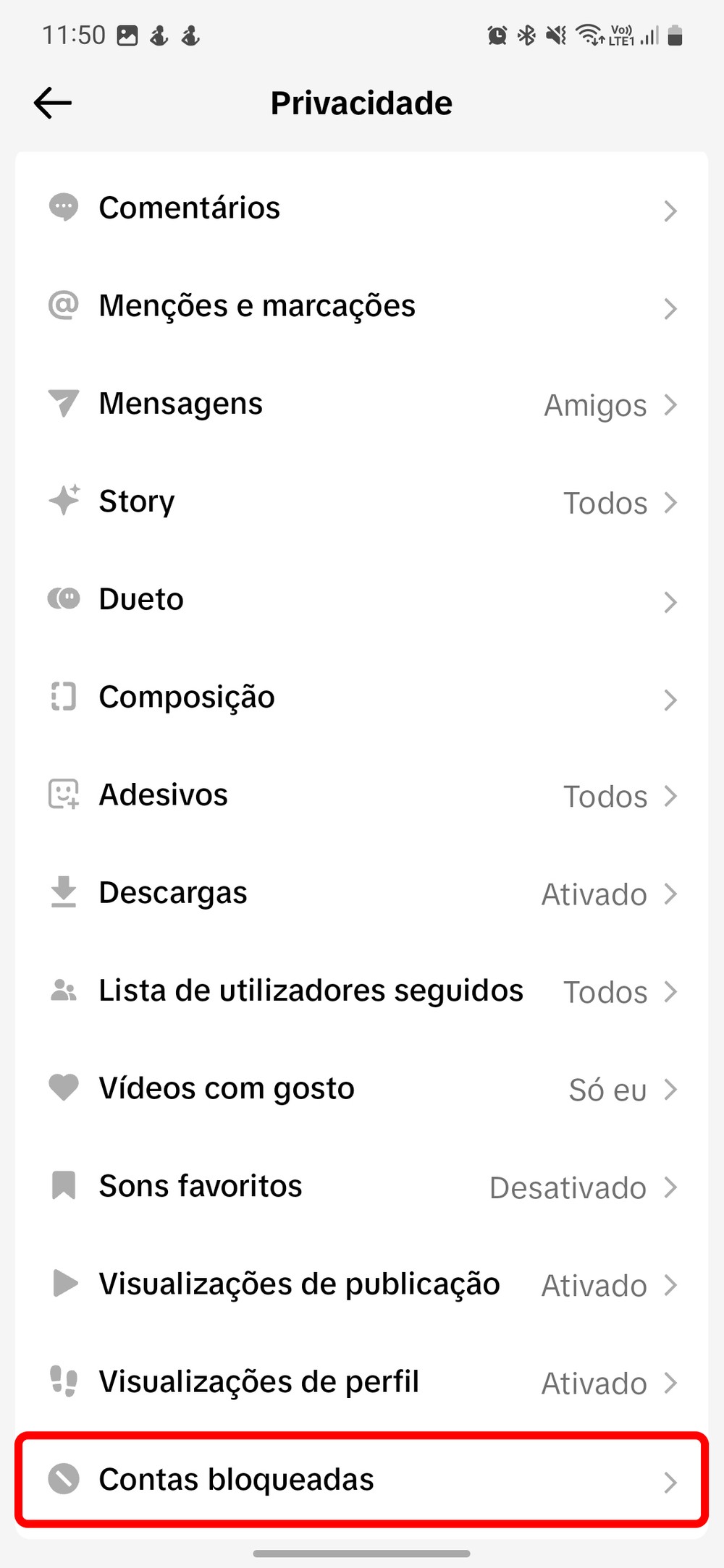Viewport: 724px width, 1568px height.
Task: Open the Descargas setting
Action: (x=362, y=893)
